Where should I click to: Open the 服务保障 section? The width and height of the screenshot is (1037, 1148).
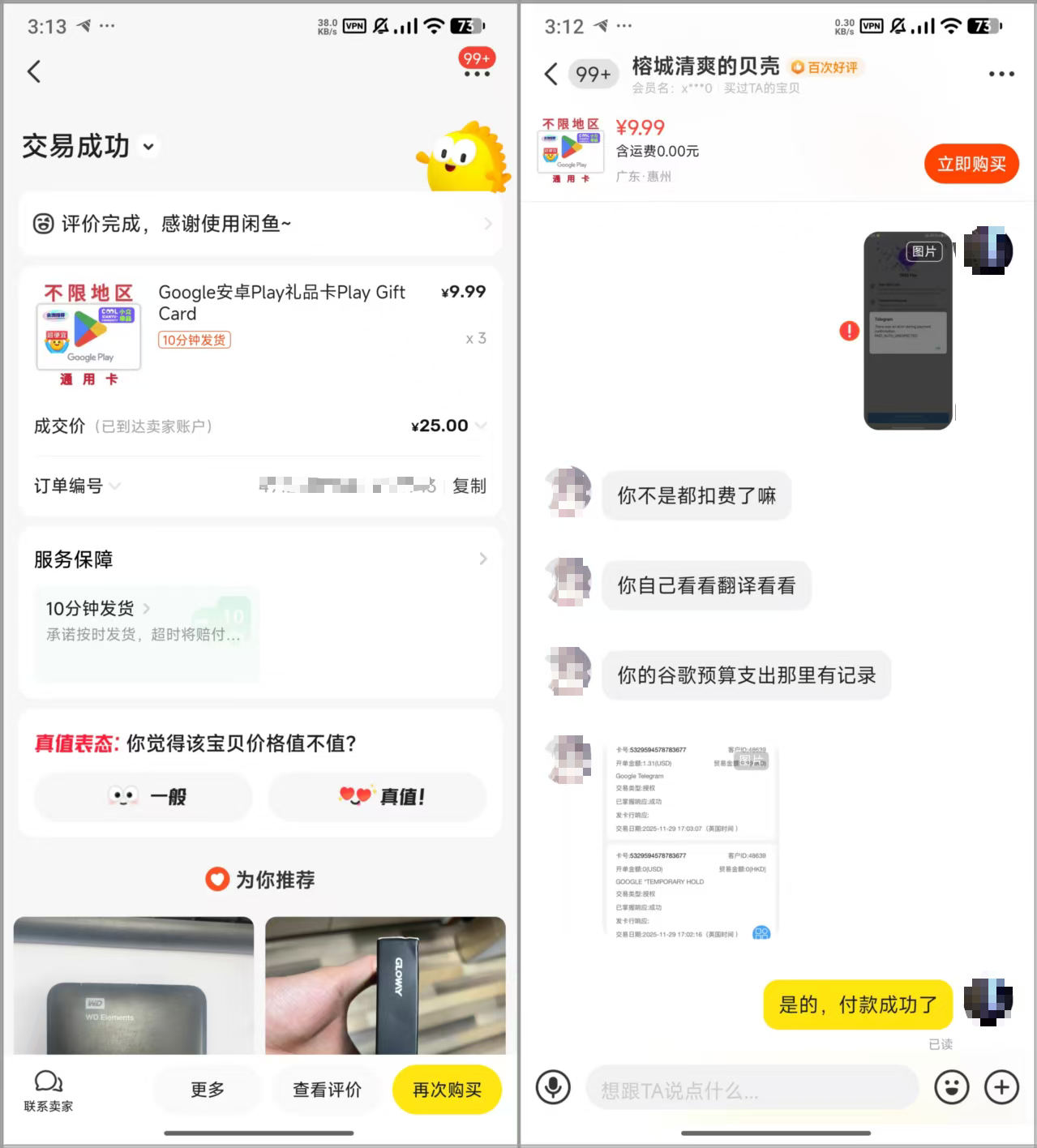point(260,559)
